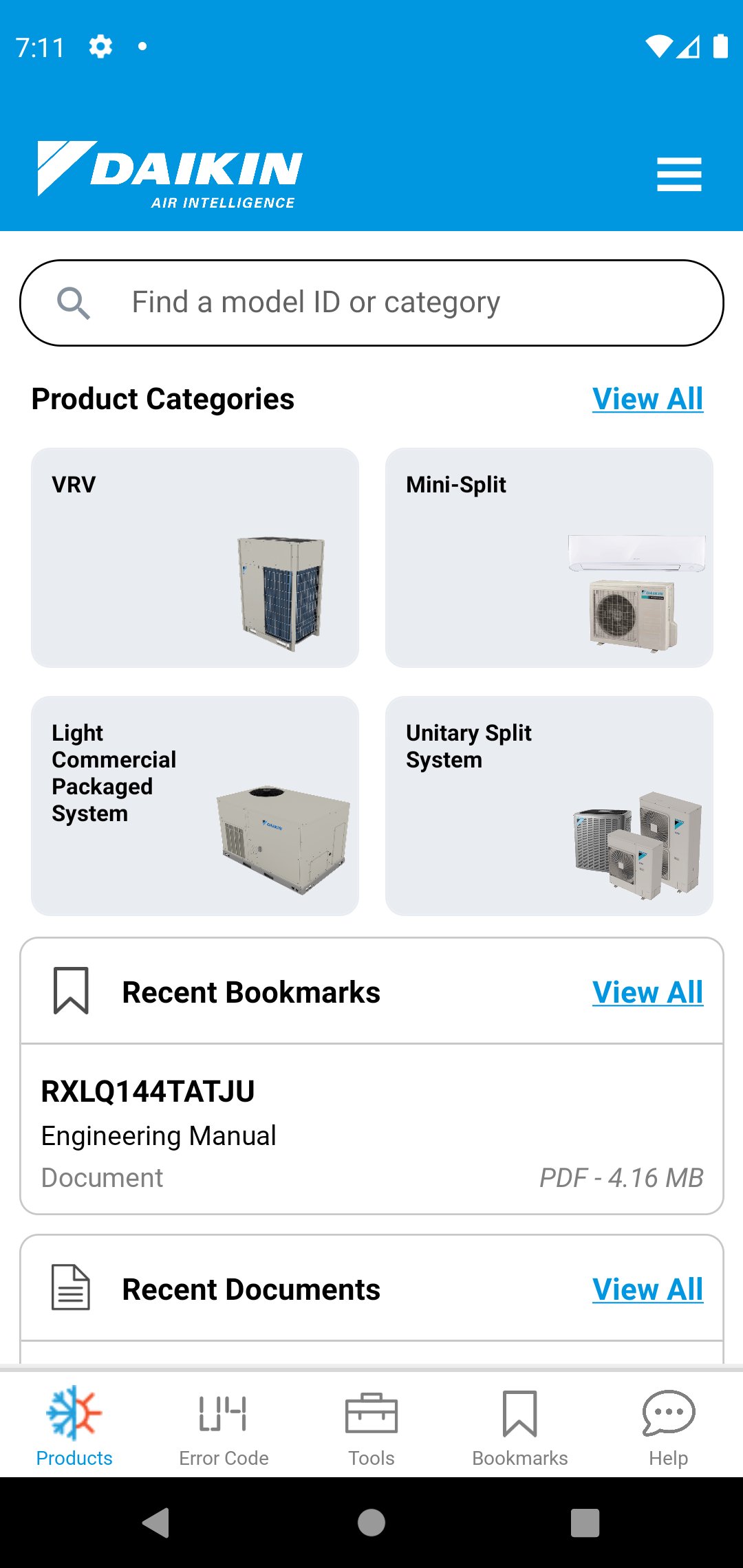Viewport: 743px width, 1568px height.
Task: Open the Unitary Split System category
Action: [x=549, y=805]
